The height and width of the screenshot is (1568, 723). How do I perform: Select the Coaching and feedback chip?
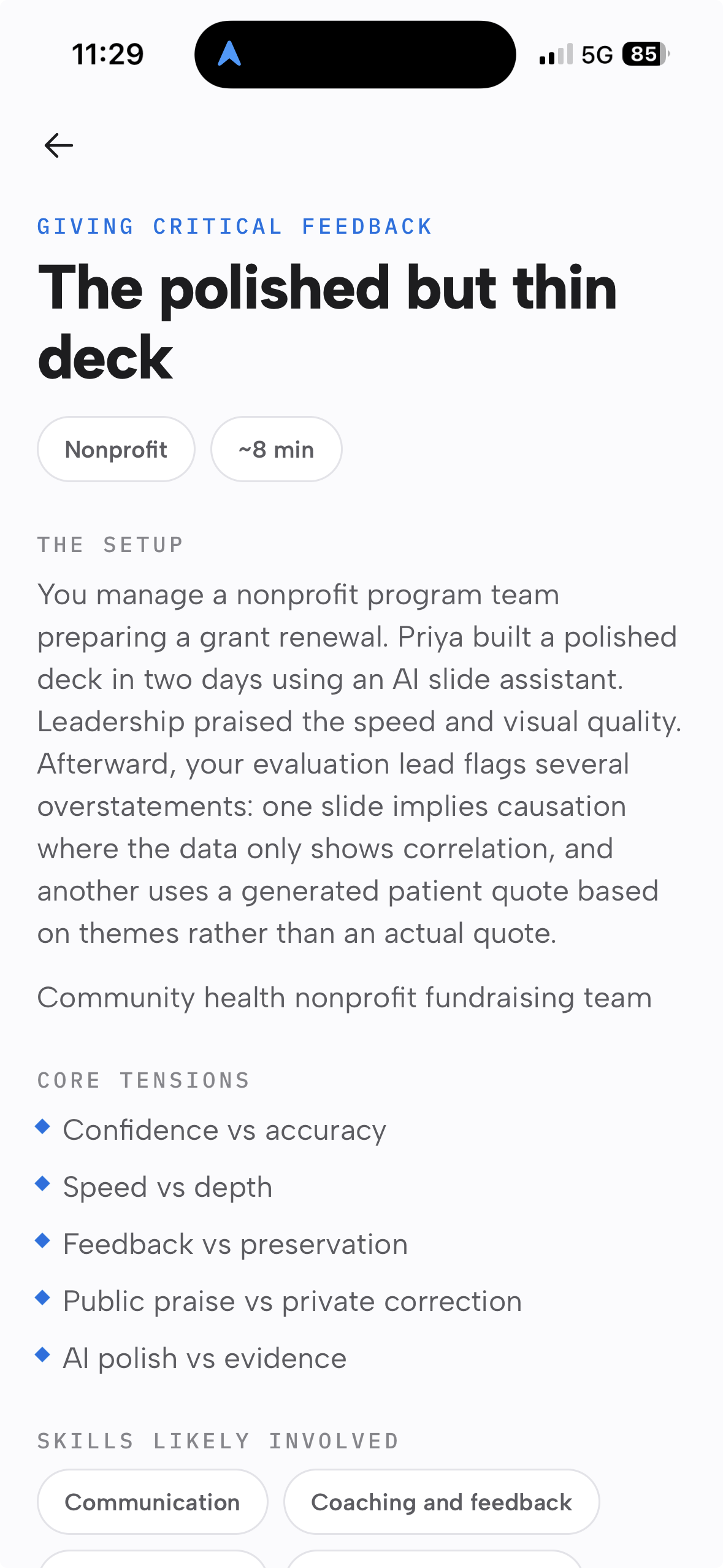[441, 1501]
